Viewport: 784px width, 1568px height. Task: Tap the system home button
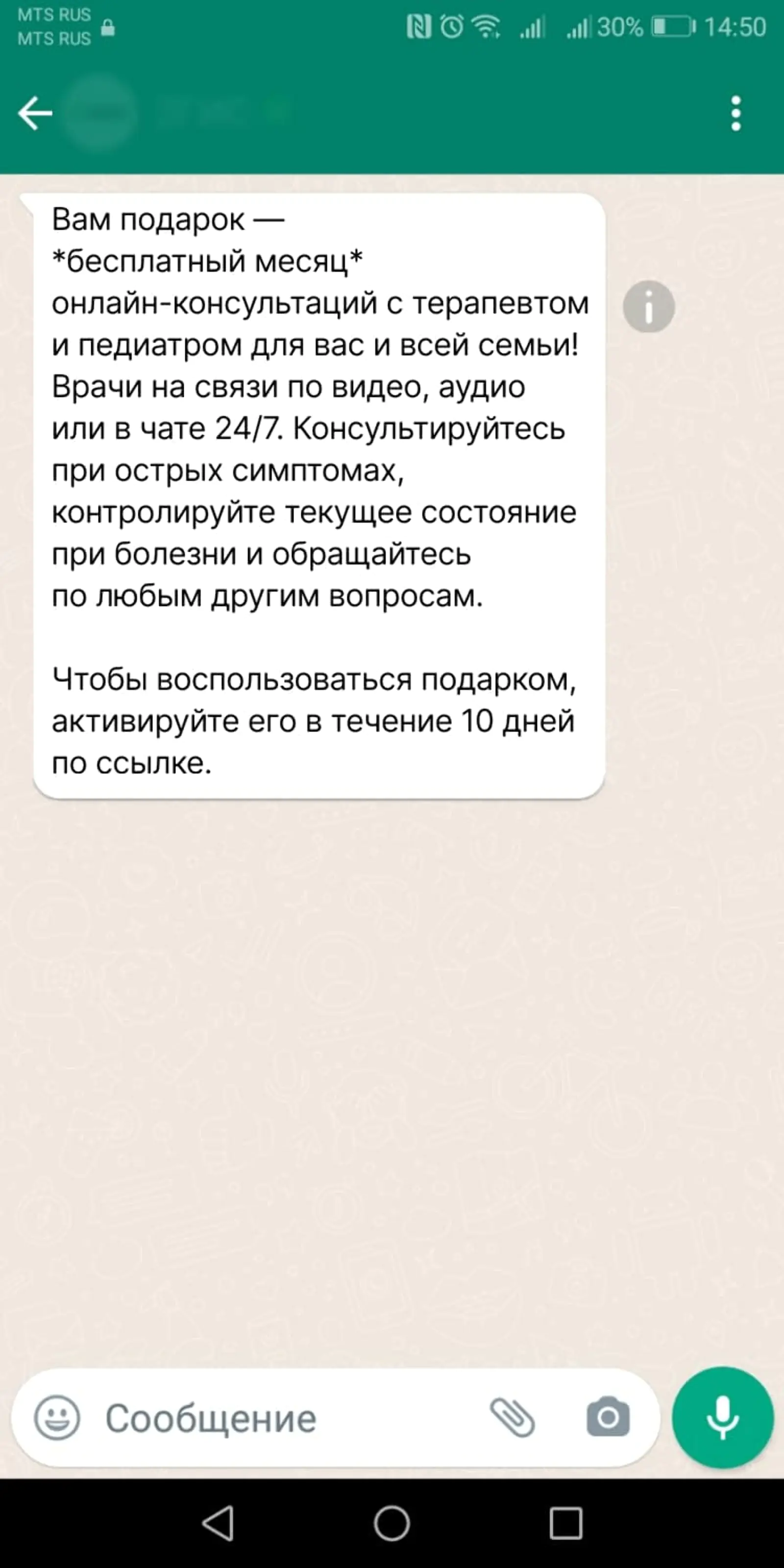pos(392,1523)
